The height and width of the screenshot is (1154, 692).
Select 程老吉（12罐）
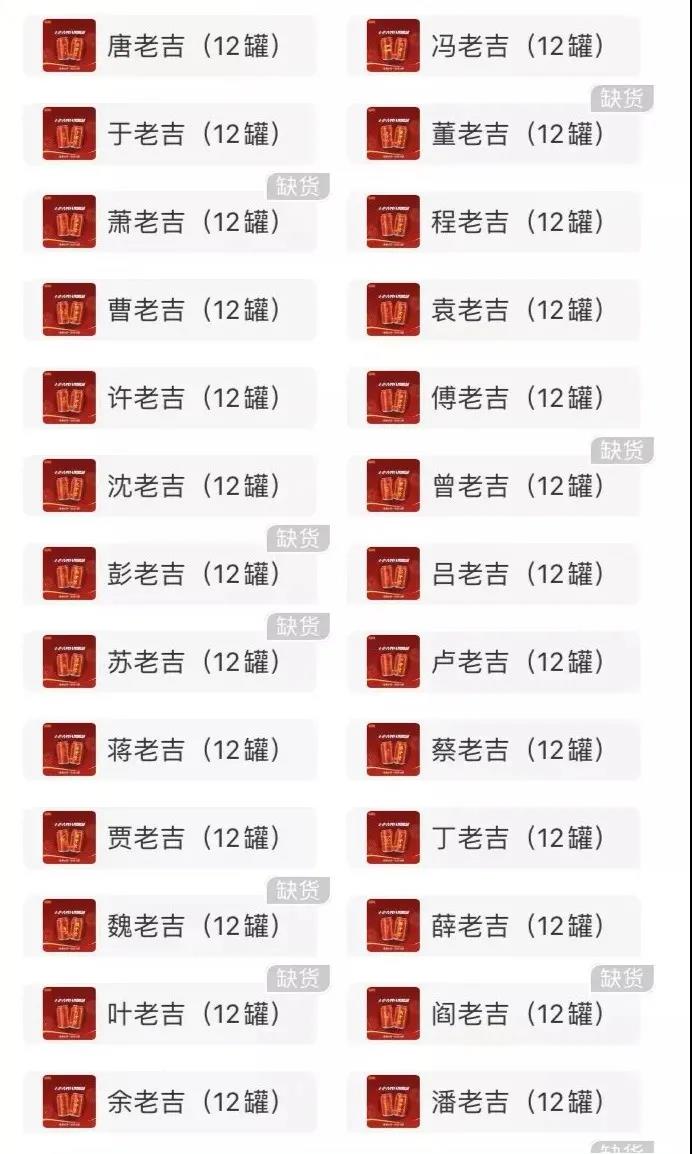(494, 222)
